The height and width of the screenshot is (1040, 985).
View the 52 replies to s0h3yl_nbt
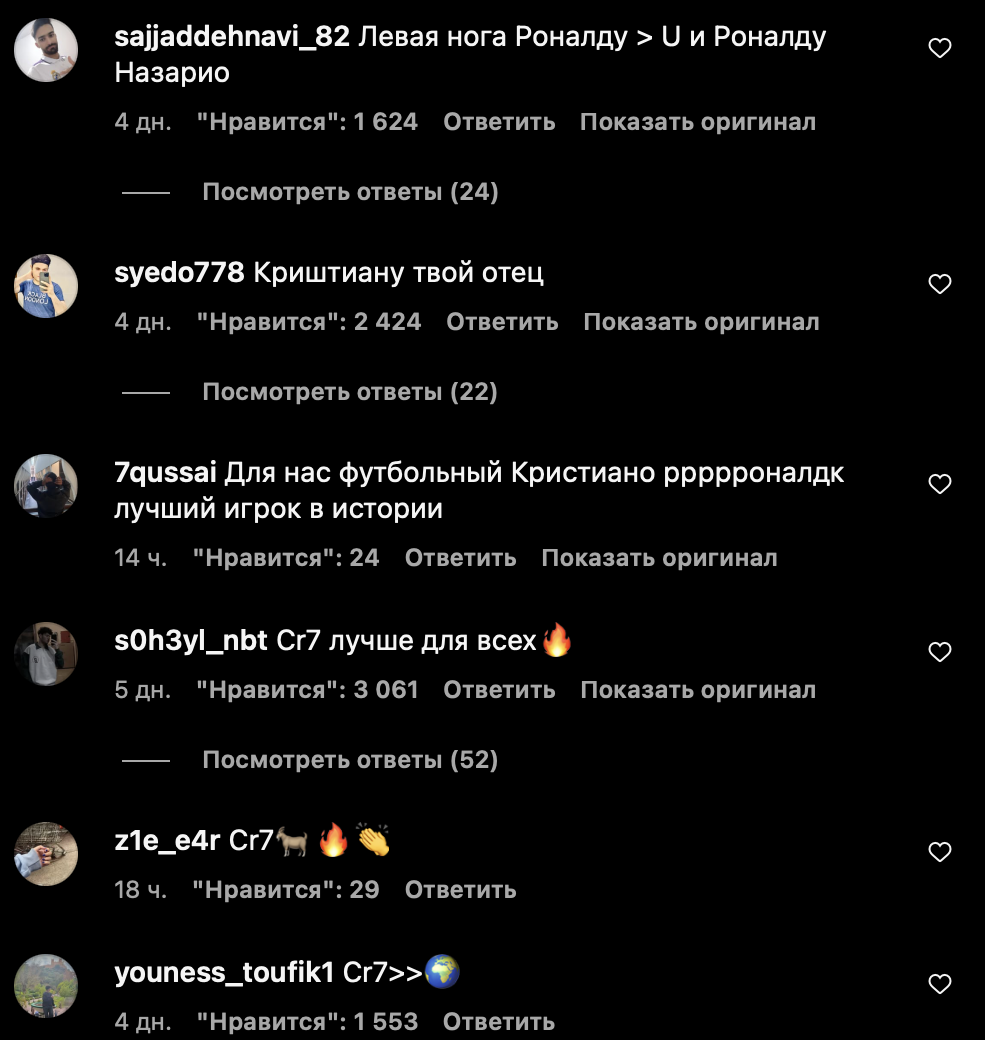click(x=350, y=760)
